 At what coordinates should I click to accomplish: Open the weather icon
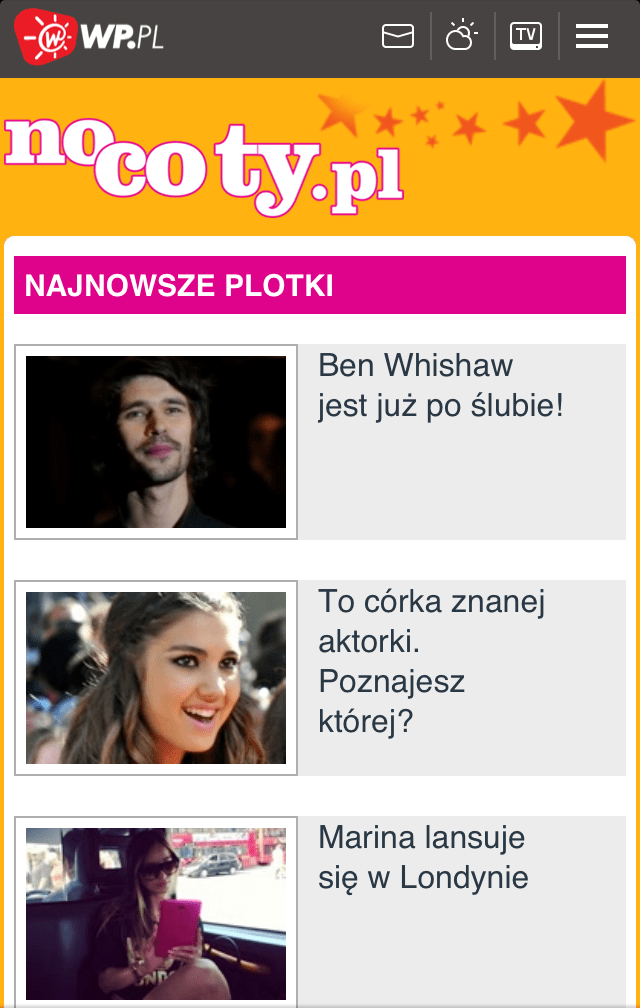pyautogui.click(x=461, y=37)
